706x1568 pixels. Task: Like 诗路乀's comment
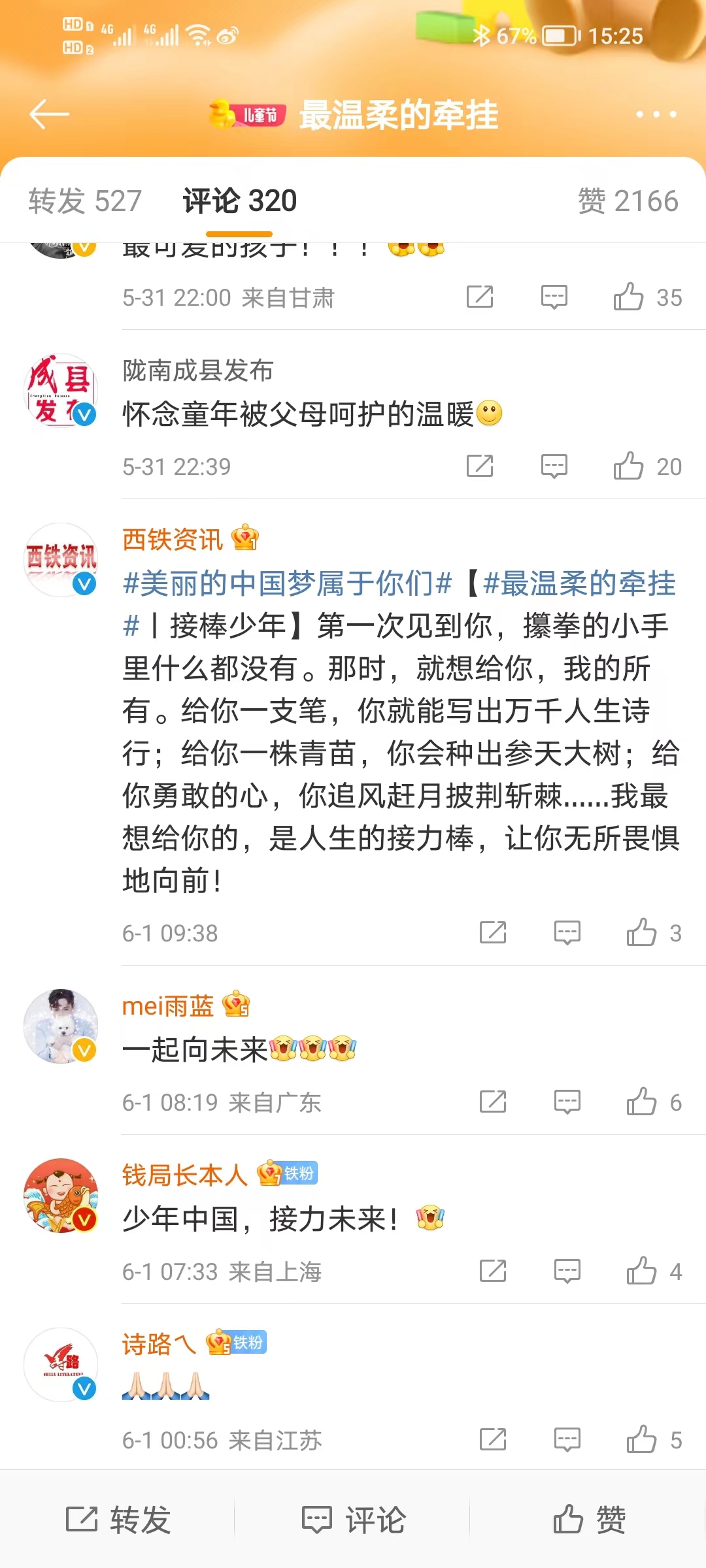point(642,1440)
